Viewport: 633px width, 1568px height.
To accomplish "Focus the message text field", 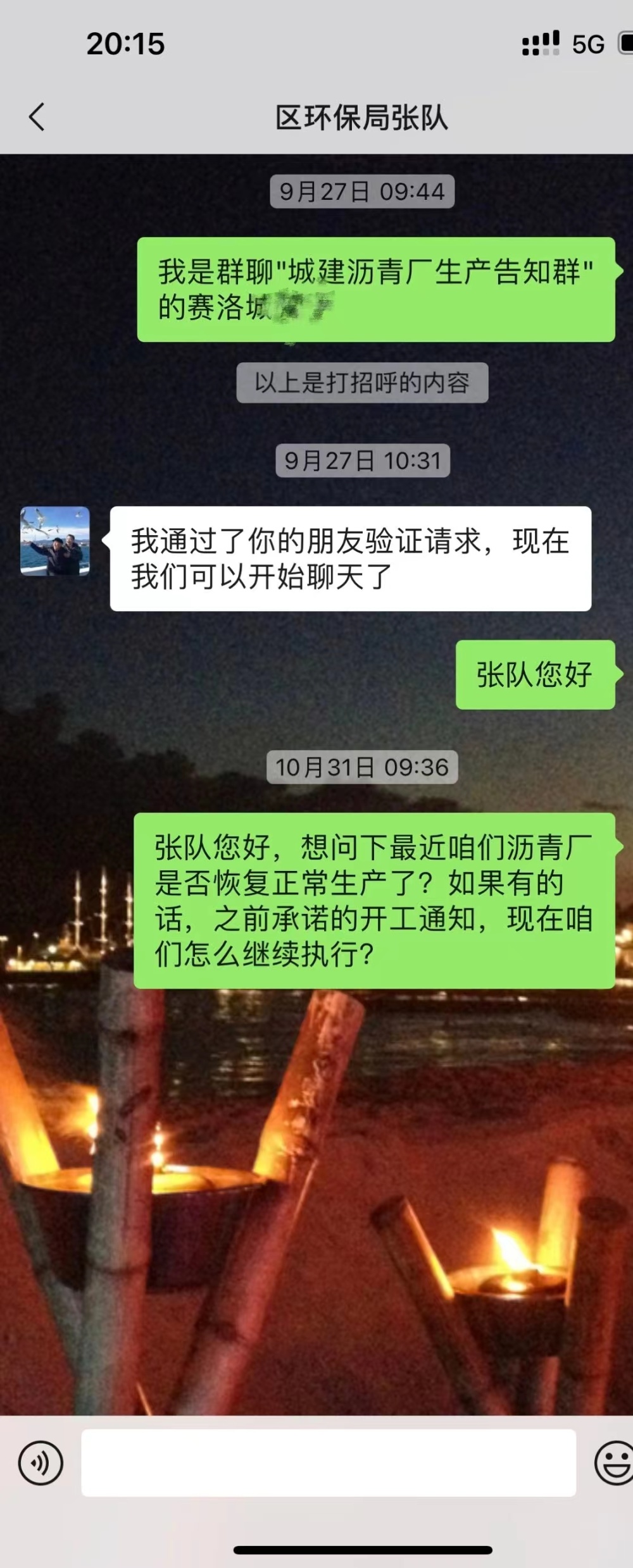I will [x=329, y=1463].
